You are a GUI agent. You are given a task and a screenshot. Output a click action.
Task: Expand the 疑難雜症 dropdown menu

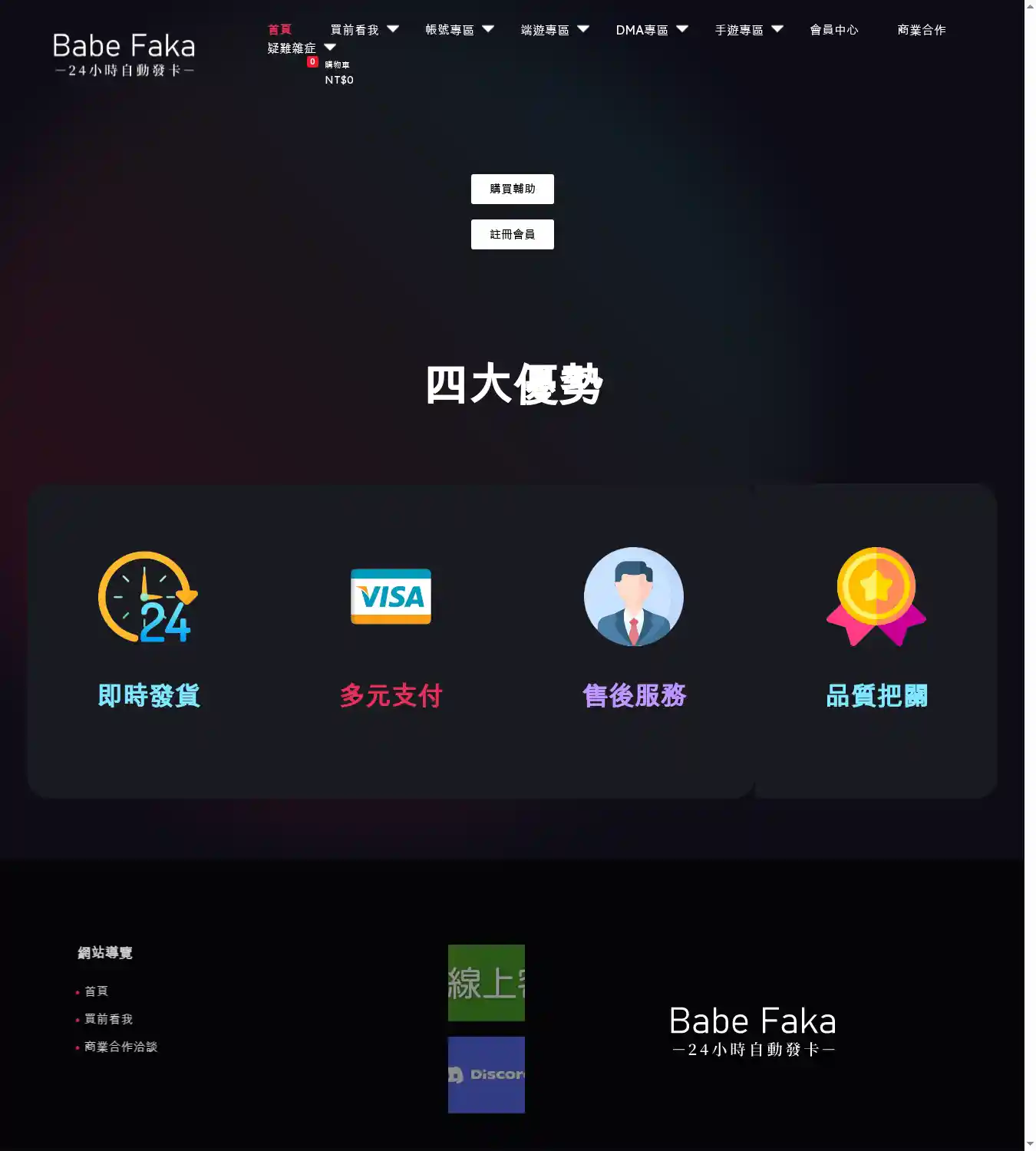301,48
